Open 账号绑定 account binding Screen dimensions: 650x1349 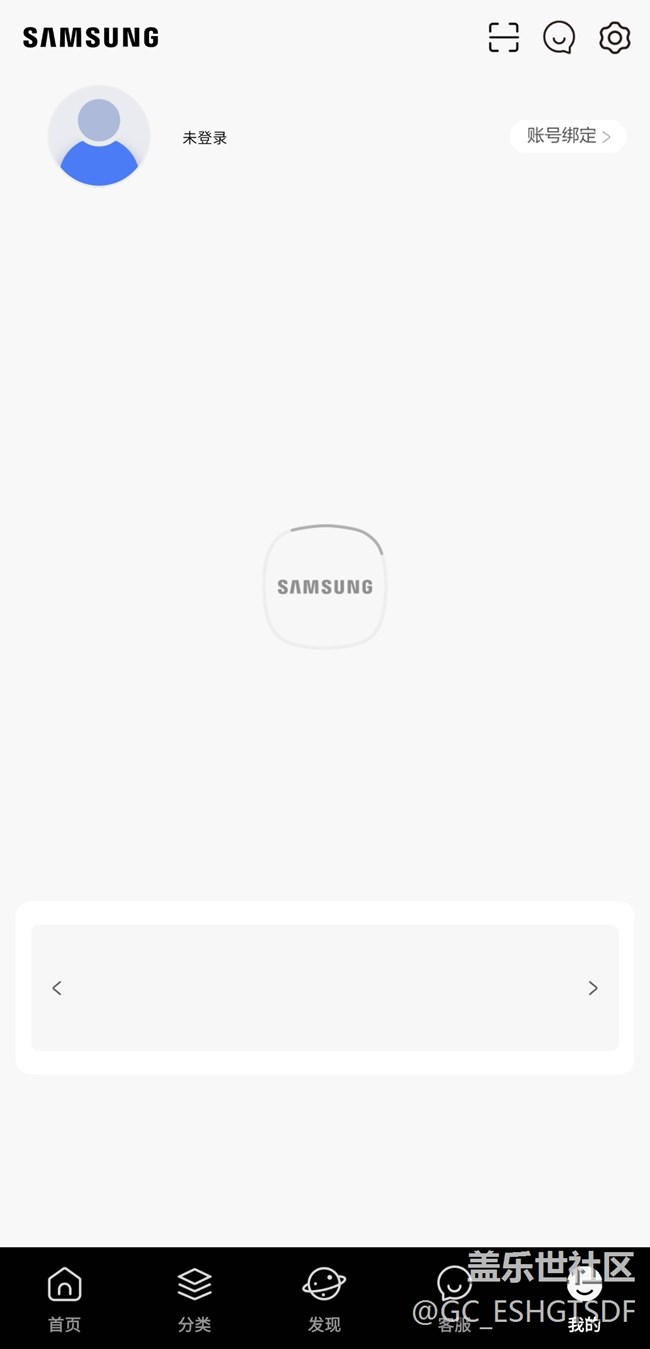(x=568, y=136)
